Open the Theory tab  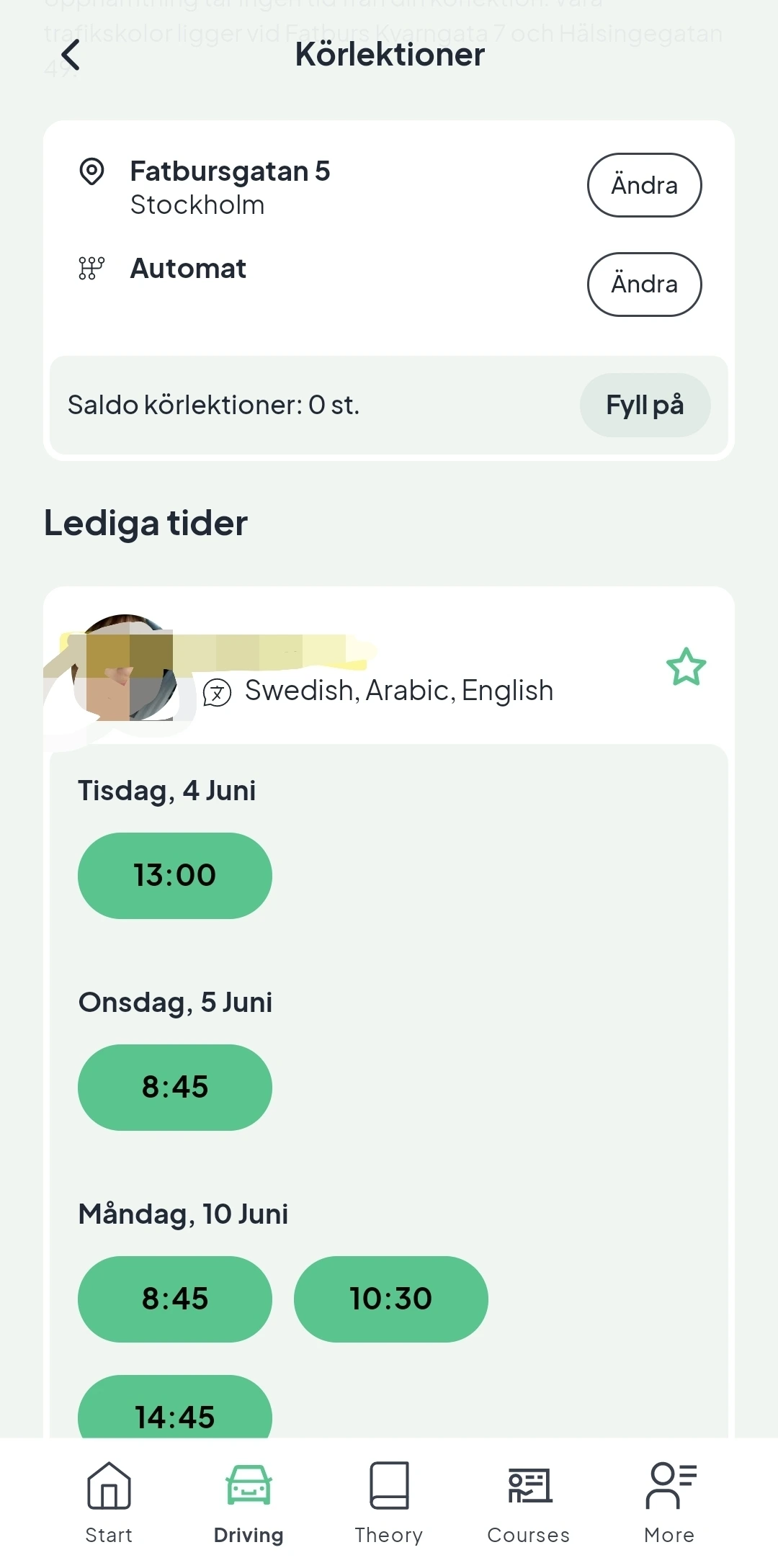point(389,1503)
